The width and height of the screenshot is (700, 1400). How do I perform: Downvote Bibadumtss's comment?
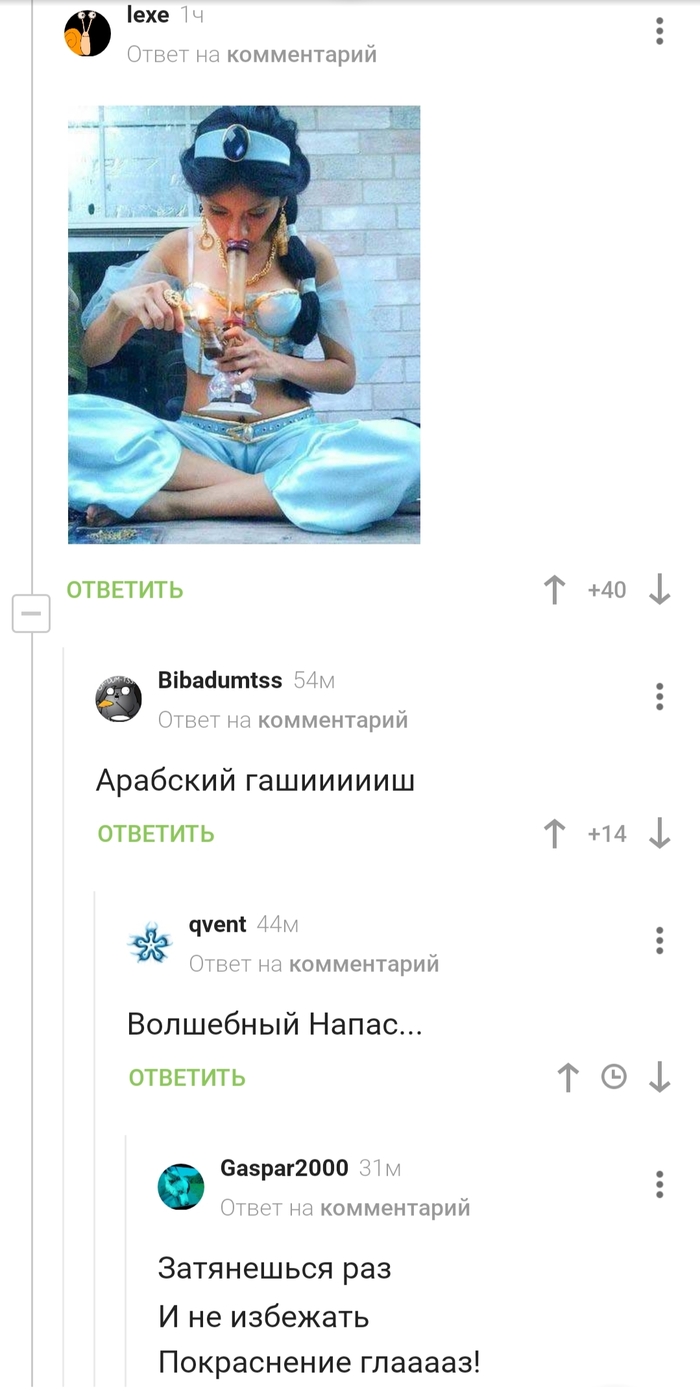659,834
